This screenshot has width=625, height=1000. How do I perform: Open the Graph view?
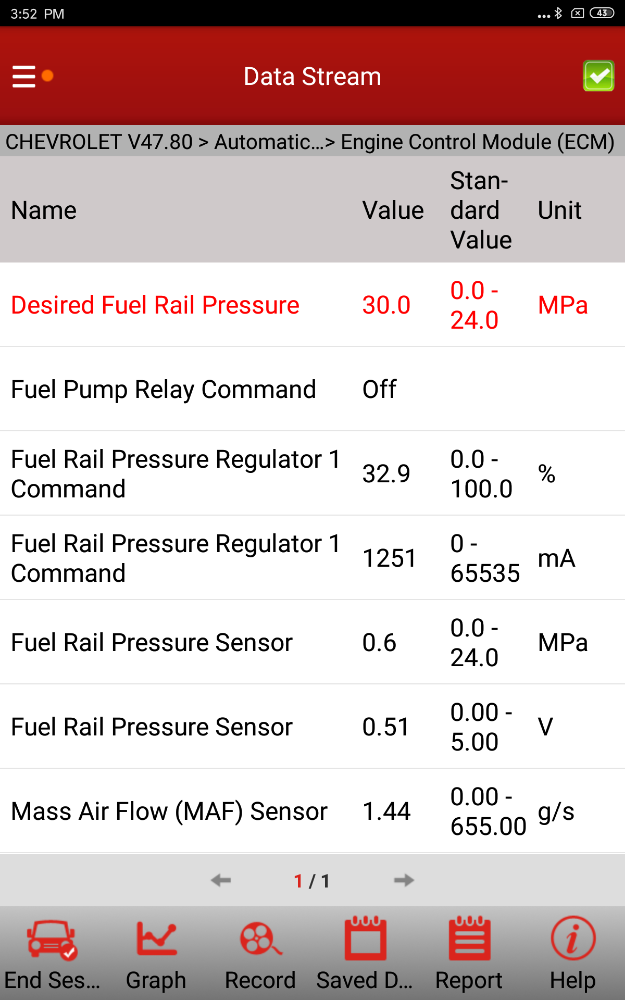pos(156,954)
